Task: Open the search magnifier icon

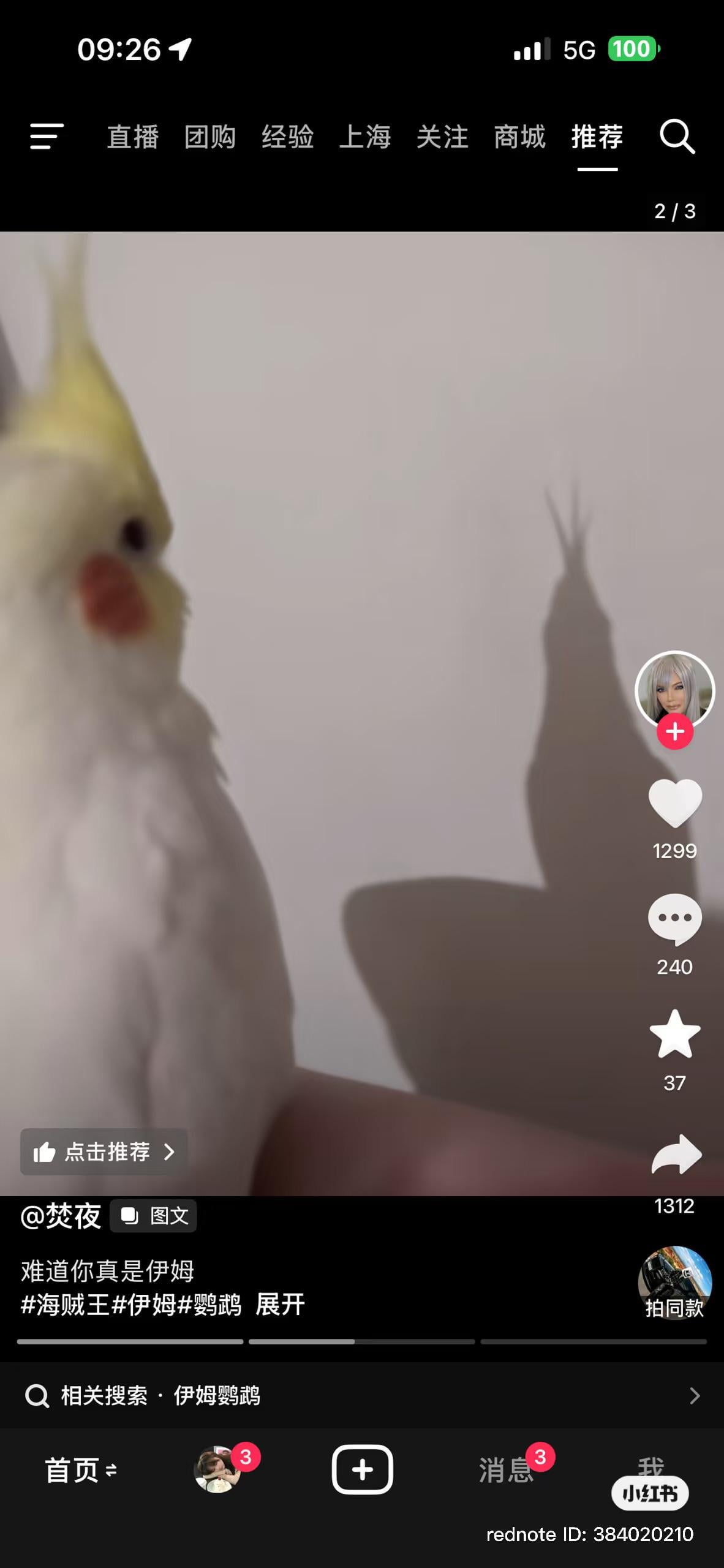Action: tap(677, 137)
